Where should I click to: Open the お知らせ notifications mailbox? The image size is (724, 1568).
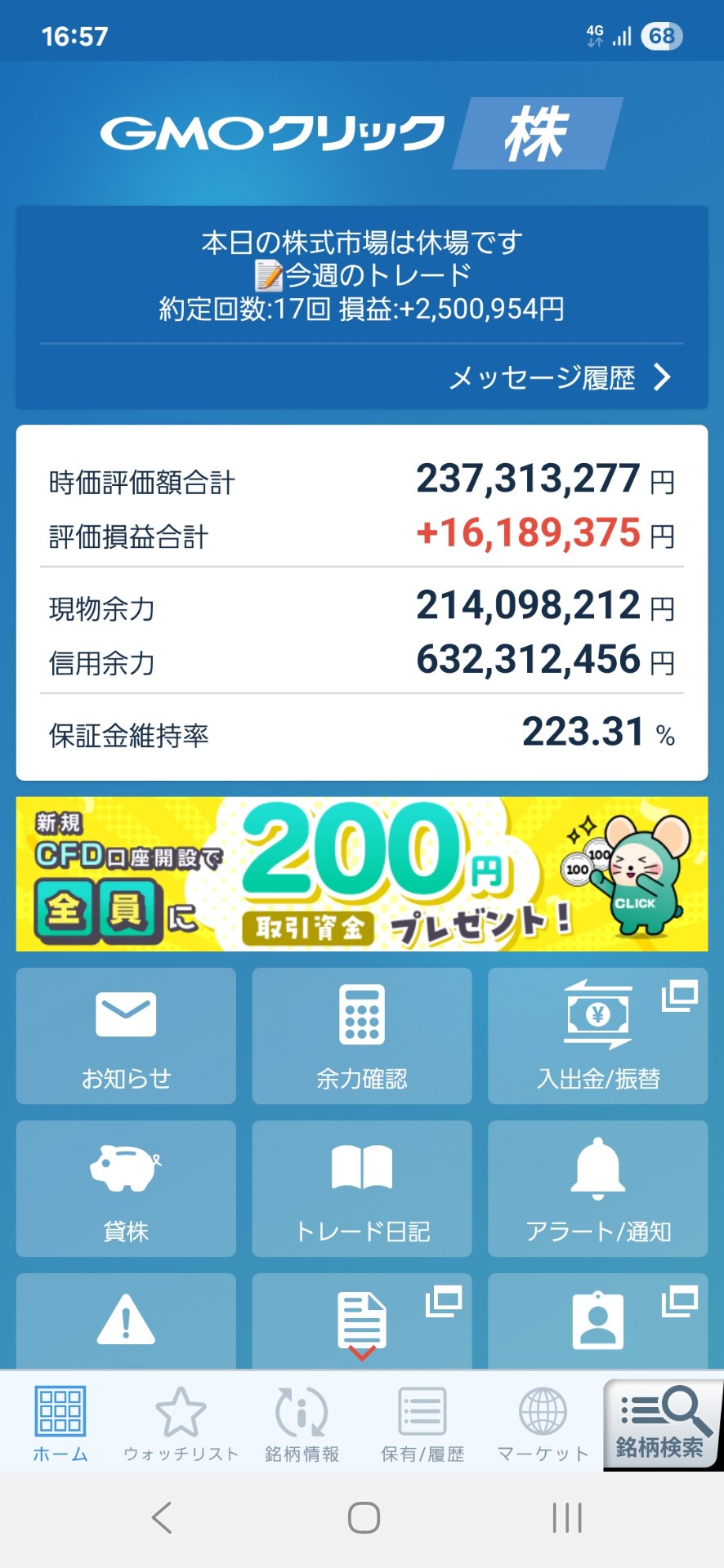[x=124, y=1036]
